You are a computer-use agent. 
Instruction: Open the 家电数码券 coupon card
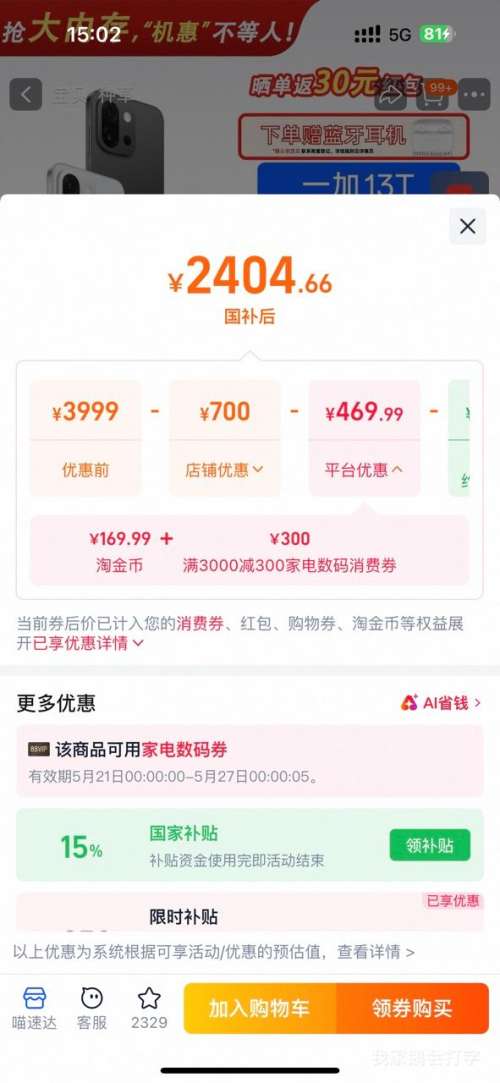point(249,760)
